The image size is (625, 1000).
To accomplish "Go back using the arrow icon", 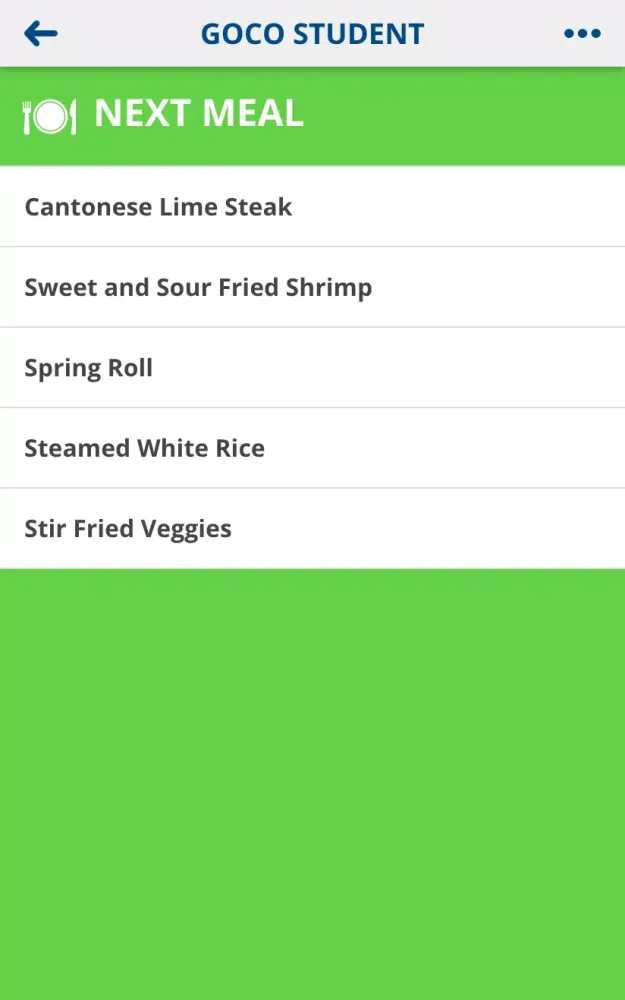I will coord(41,34).
